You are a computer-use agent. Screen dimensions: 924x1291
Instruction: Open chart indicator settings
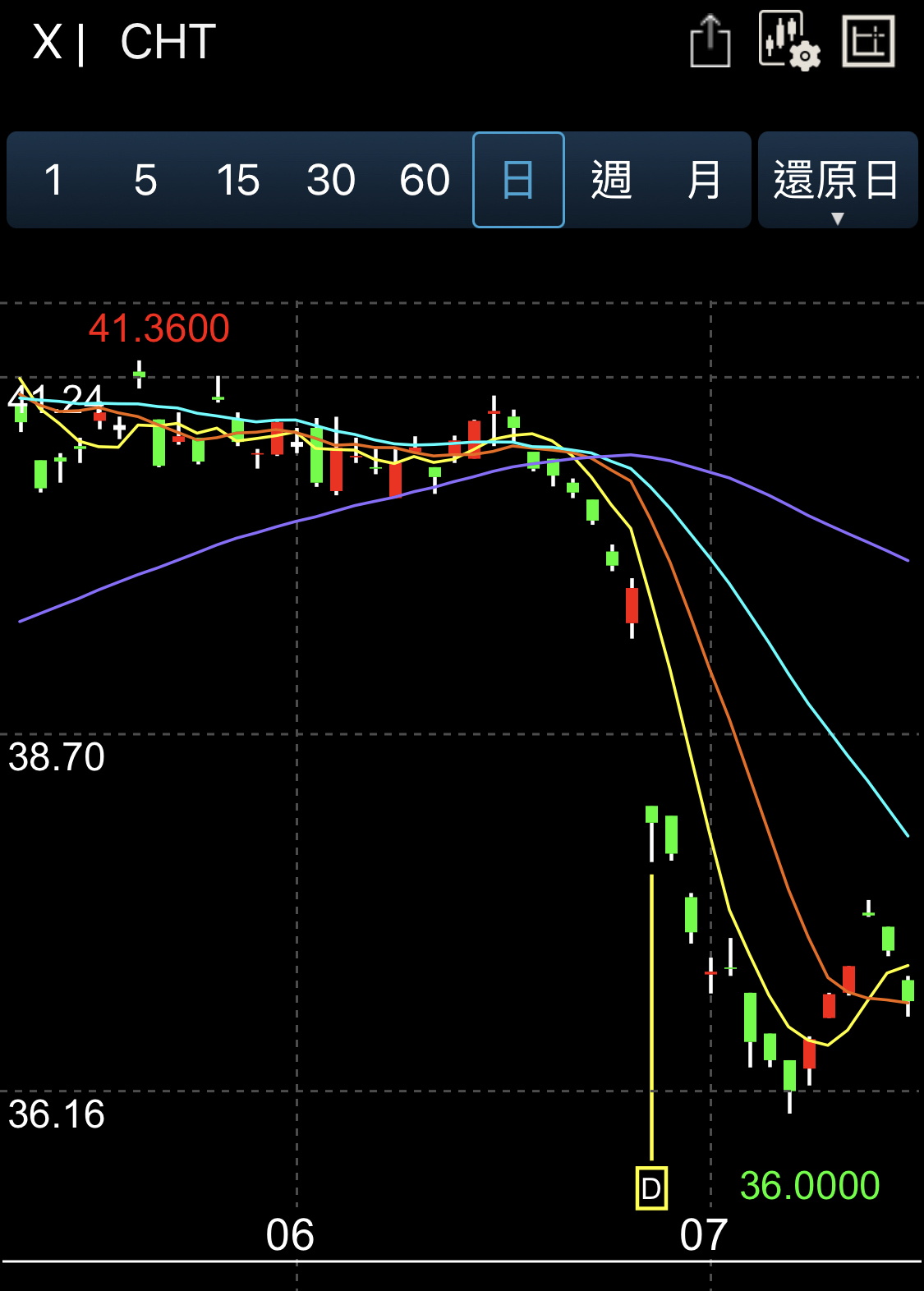click(788, 41)
